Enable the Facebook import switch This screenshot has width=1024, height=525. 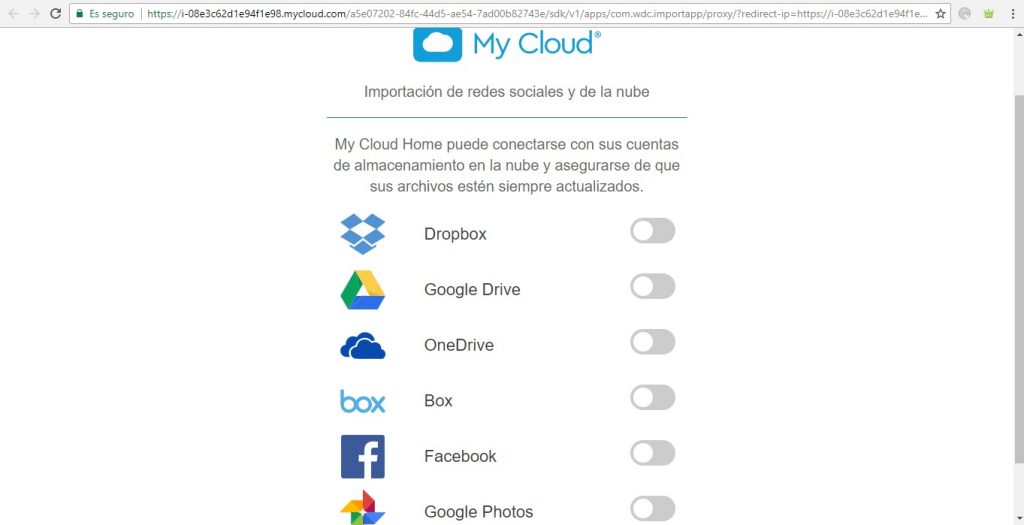652,453
